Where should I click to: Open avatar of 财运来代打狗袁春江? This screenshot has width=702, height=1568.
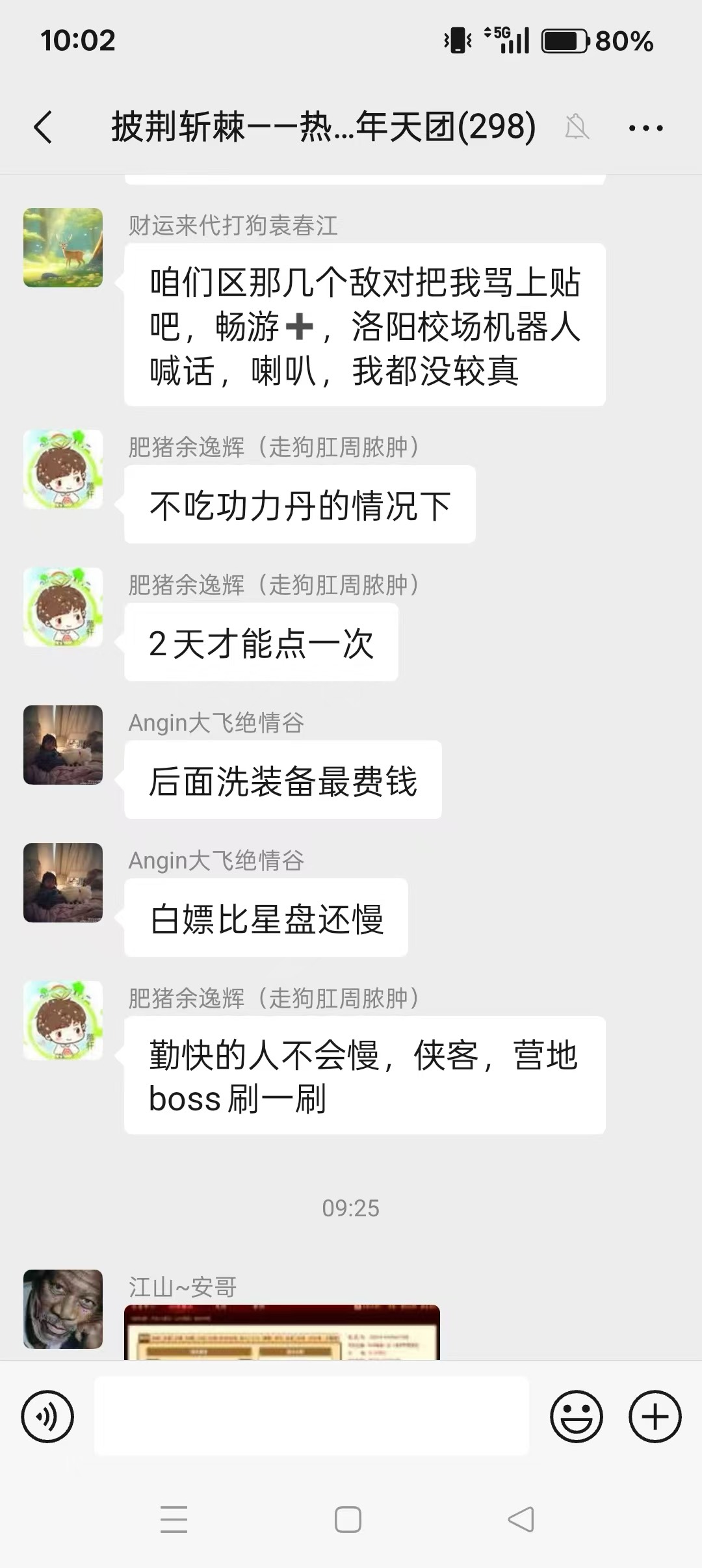coord(63,248)
